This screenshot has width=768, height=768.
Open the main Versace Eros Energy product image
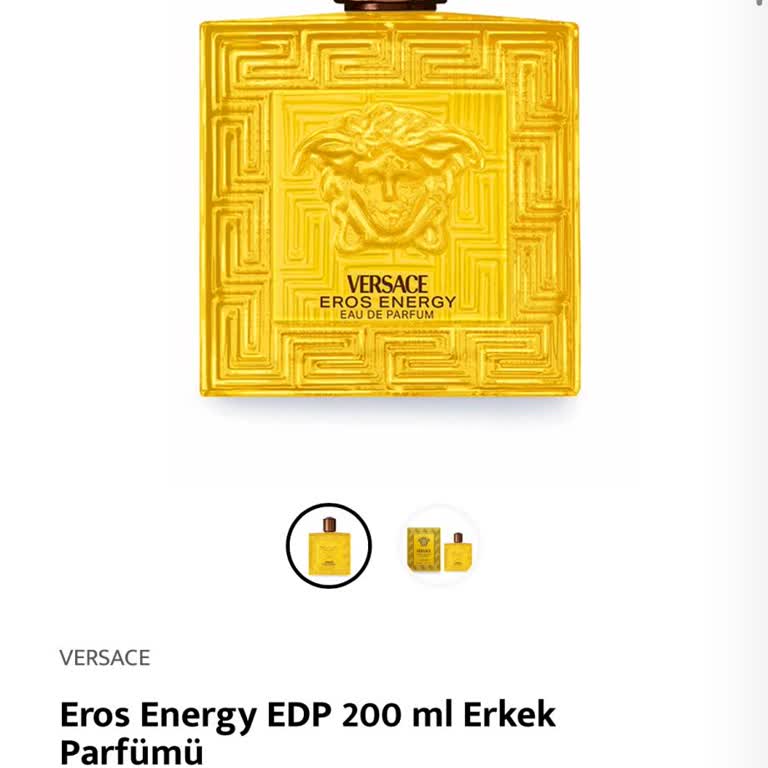coord(388,210)
